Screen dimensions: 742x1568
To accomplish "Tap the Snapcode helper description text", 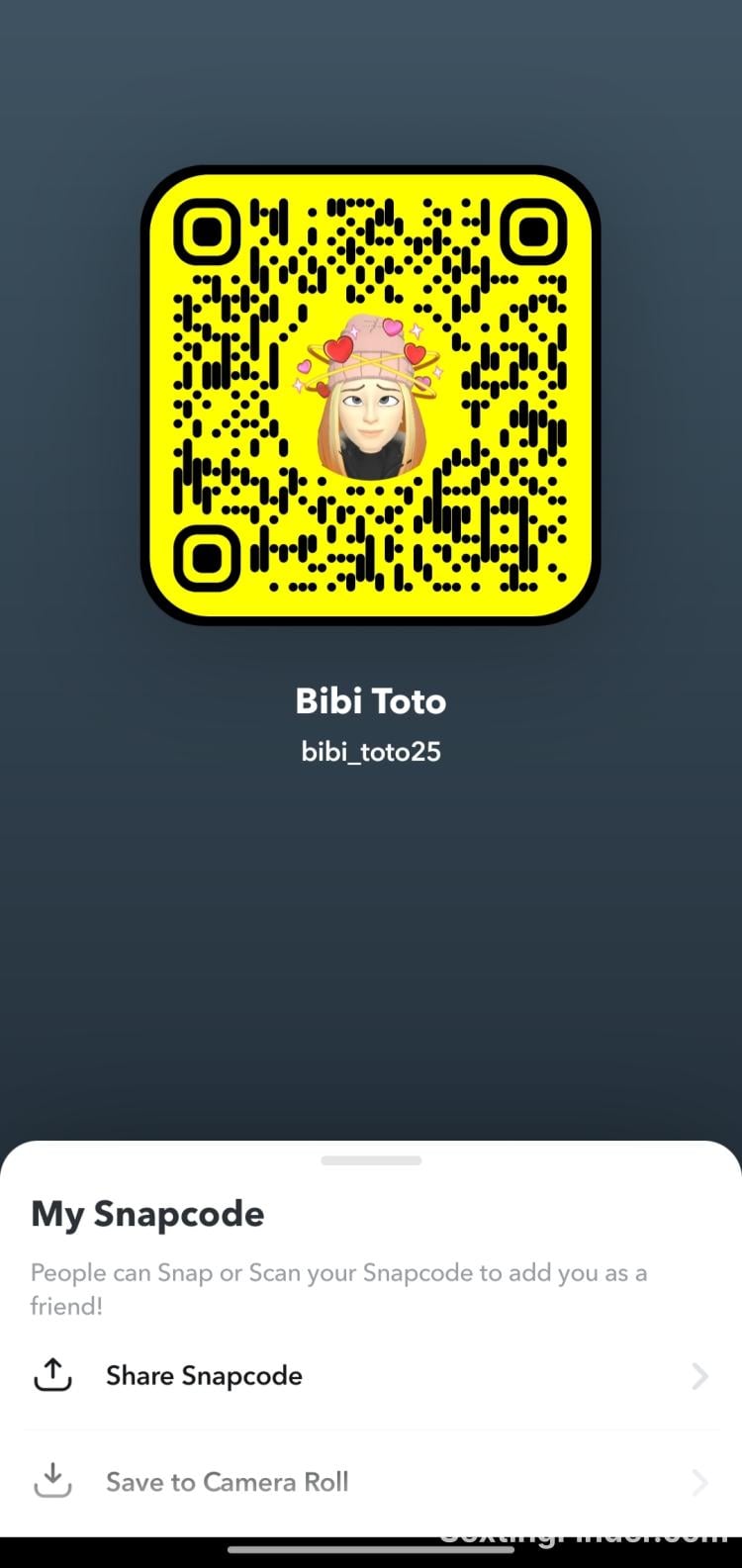I will pyautogui.click(x=339, y=1288).
